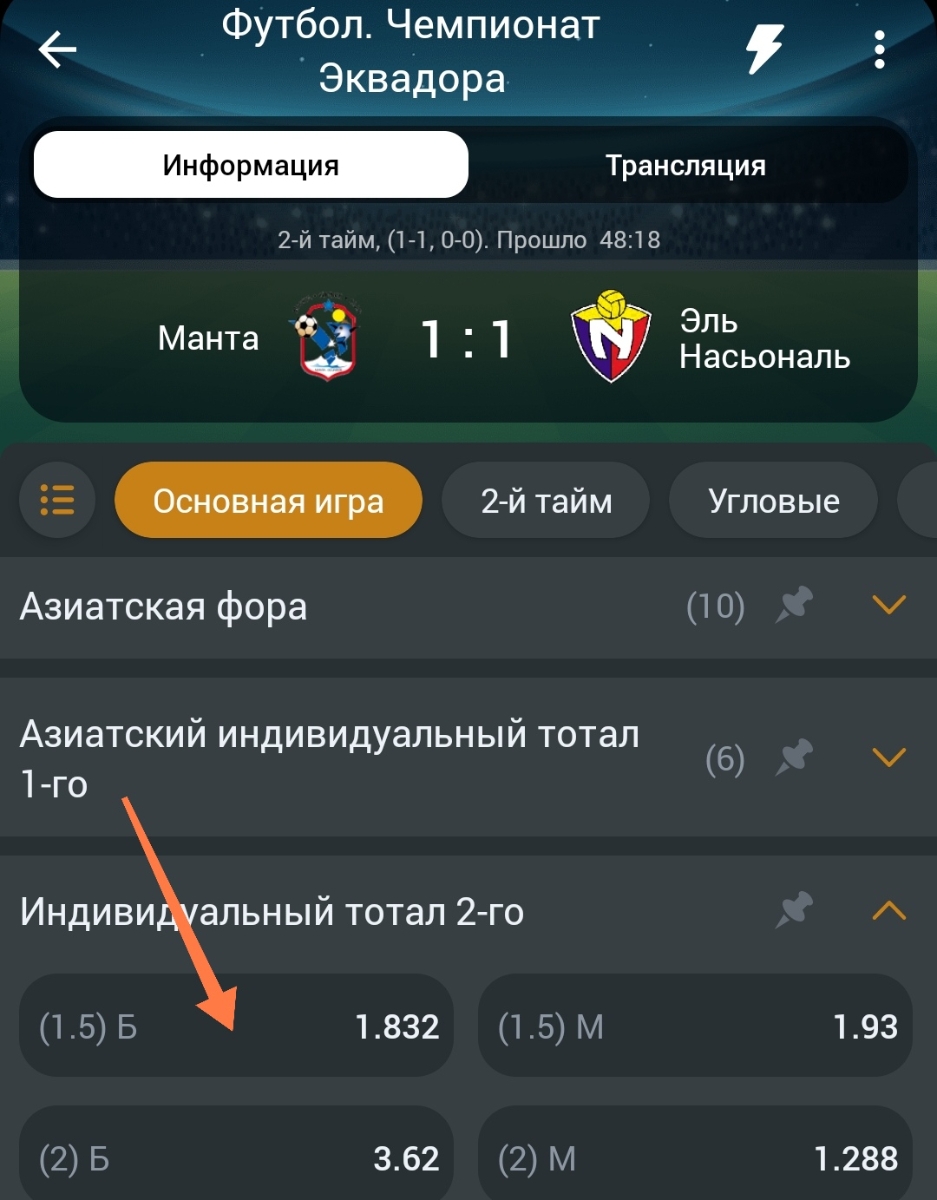Expand Азиатский индивидуальный тотал 1-го
This screenshot has width=937, height=1200.
pyautogui.click(x=888, y=758)
